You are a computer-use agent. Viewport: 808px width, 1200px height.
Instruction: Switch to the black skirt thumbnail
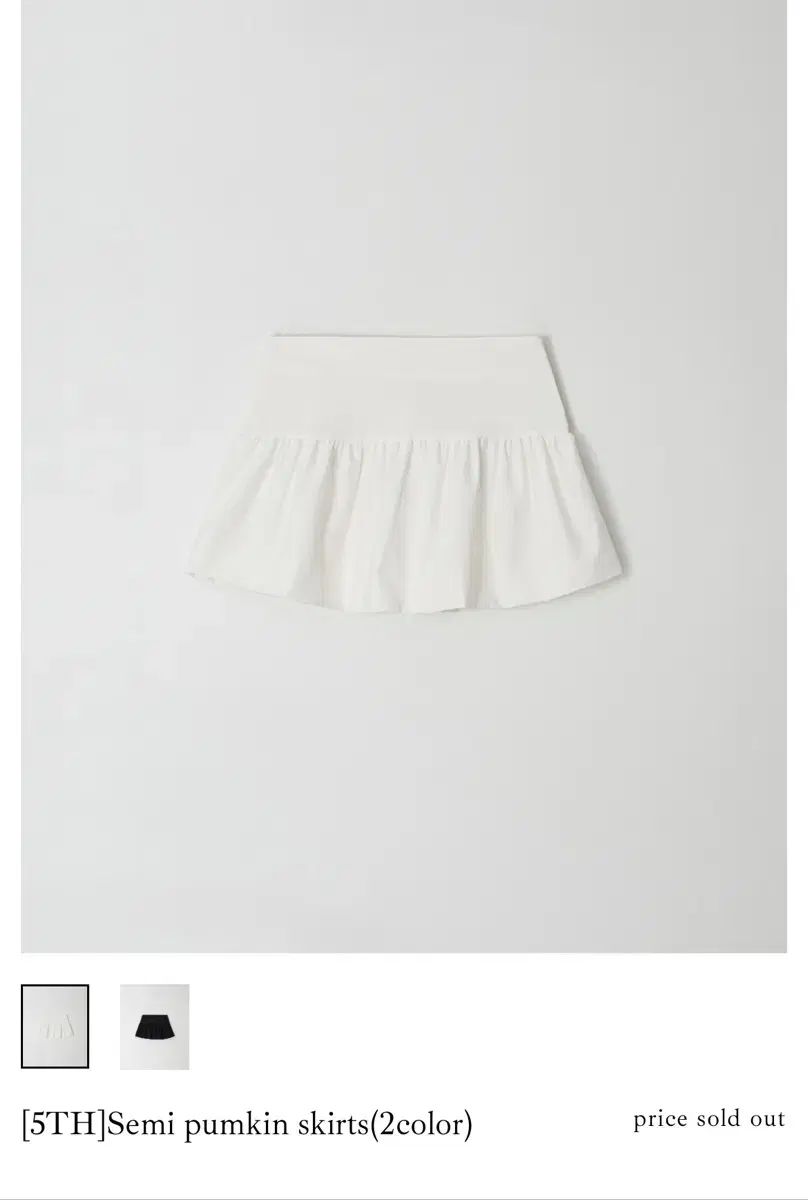coord(155,1026)
